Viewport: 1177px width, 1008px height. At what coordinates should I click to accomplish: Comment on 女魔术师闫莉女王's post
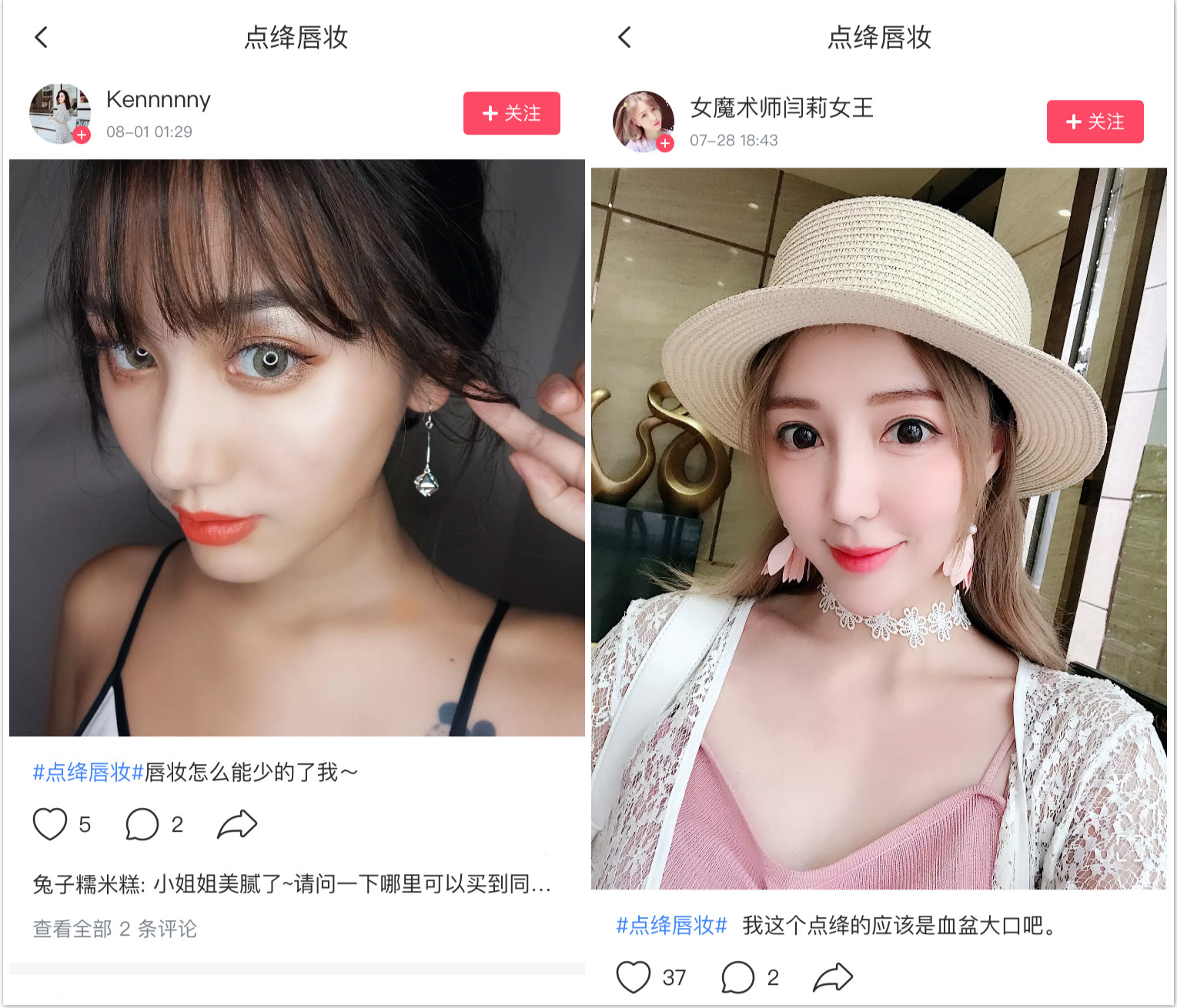point(737,977)
